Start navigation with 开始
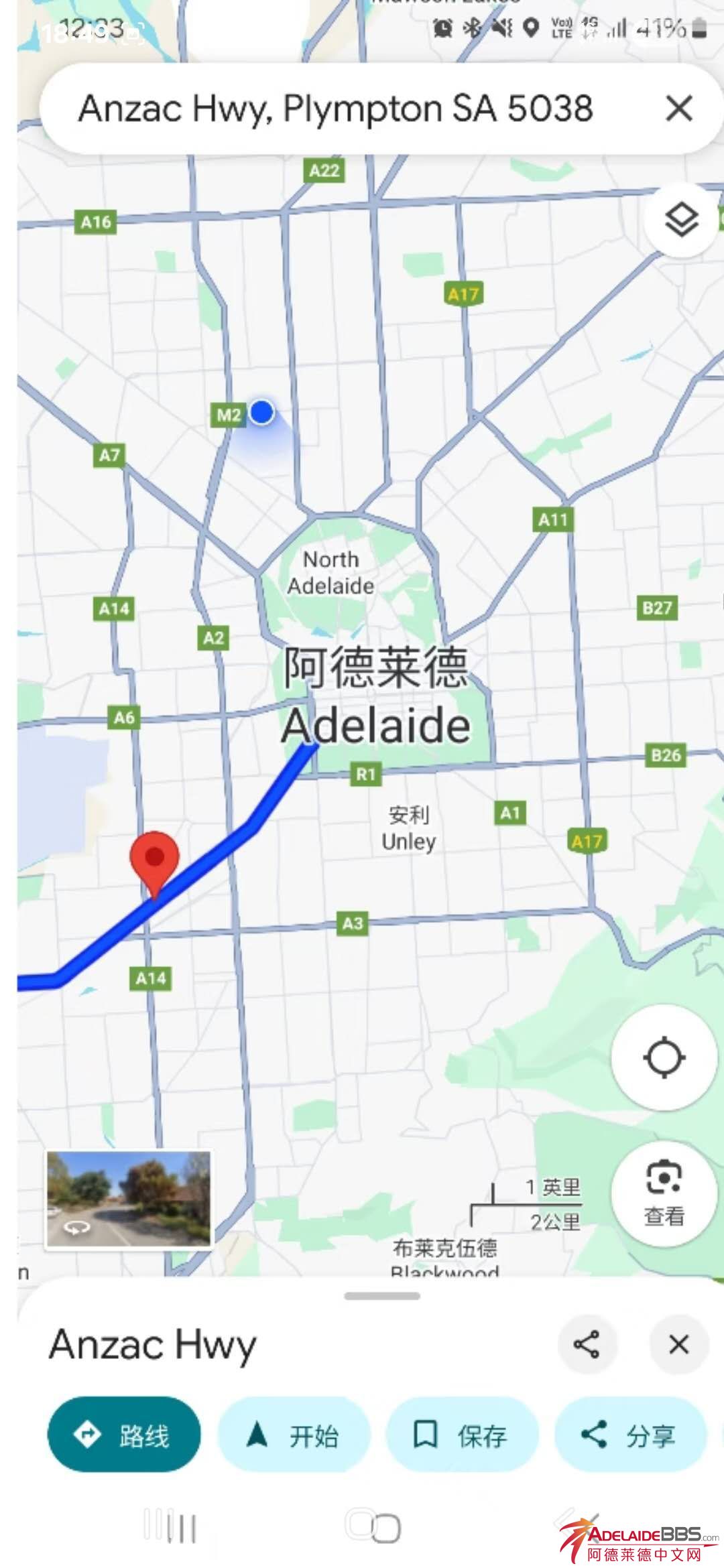The height and width of the screenshot is (1568, 724). click(x=294, y=1435)
